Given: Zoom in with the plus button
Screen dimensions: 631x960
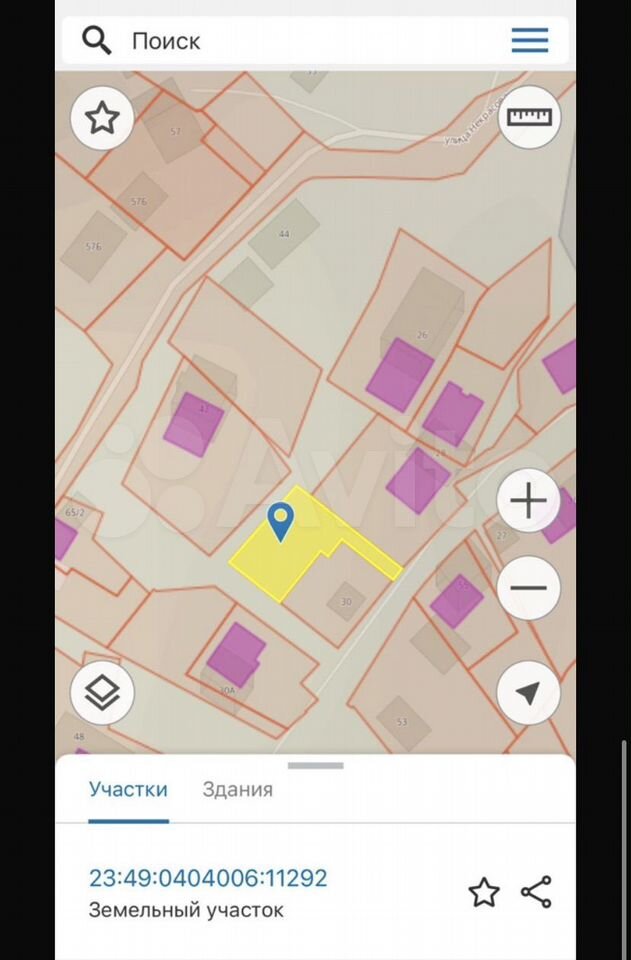Looking at the screenshot, I should pos(528,500).
